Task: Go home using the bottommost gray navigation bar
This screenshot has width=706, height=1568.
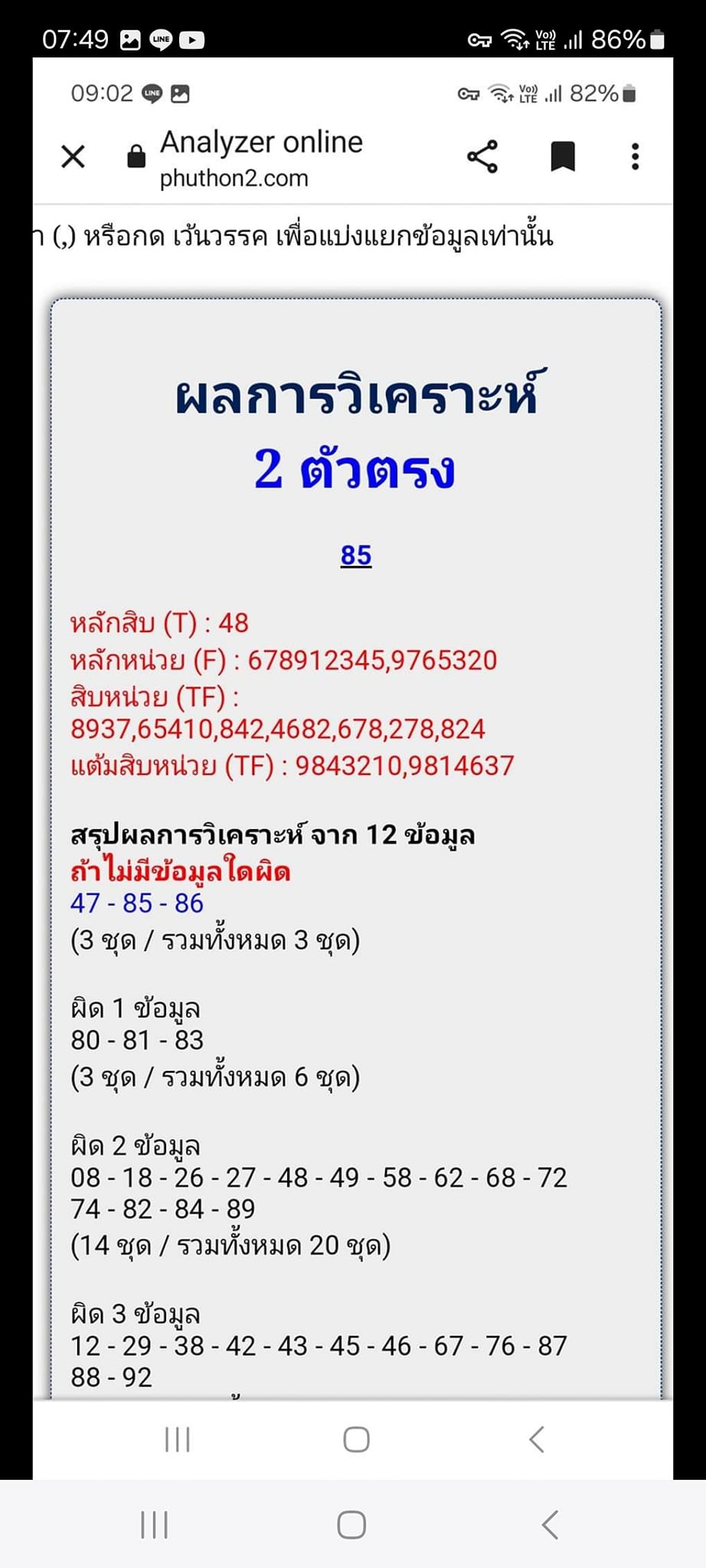Action: (x=351, y=1524)
